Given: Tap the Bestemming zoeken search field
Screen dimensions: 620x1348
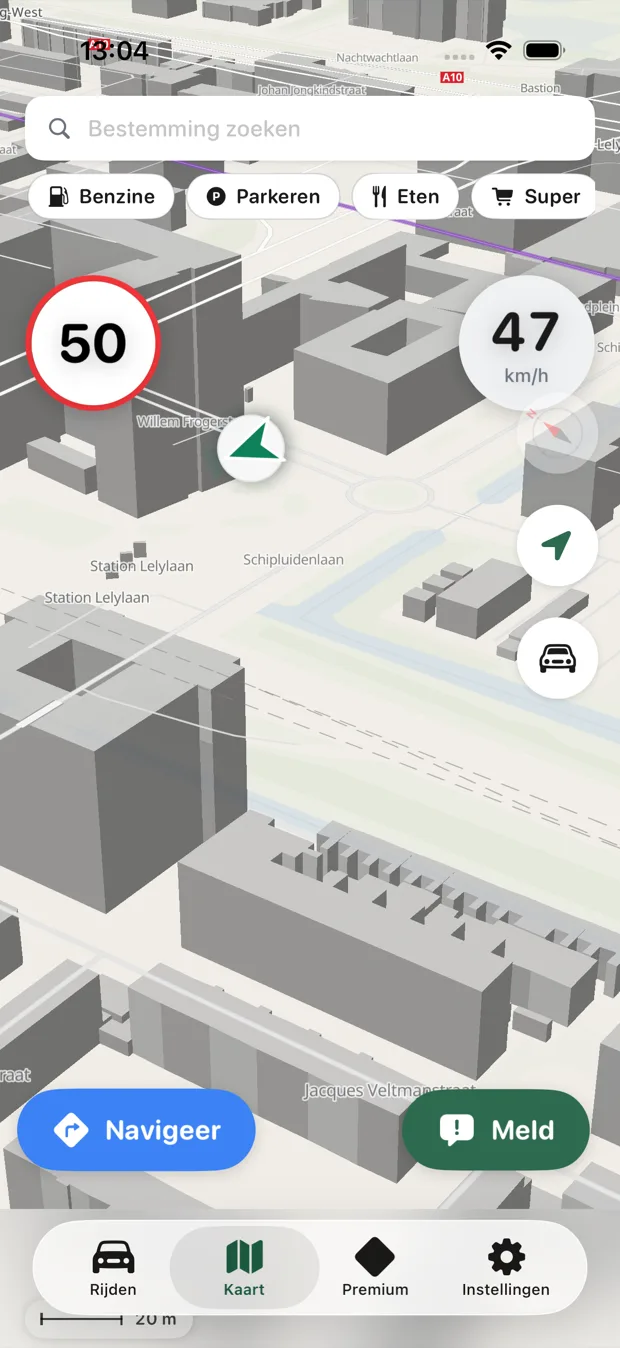Looking at the screenshot, I should pos(310,128).
